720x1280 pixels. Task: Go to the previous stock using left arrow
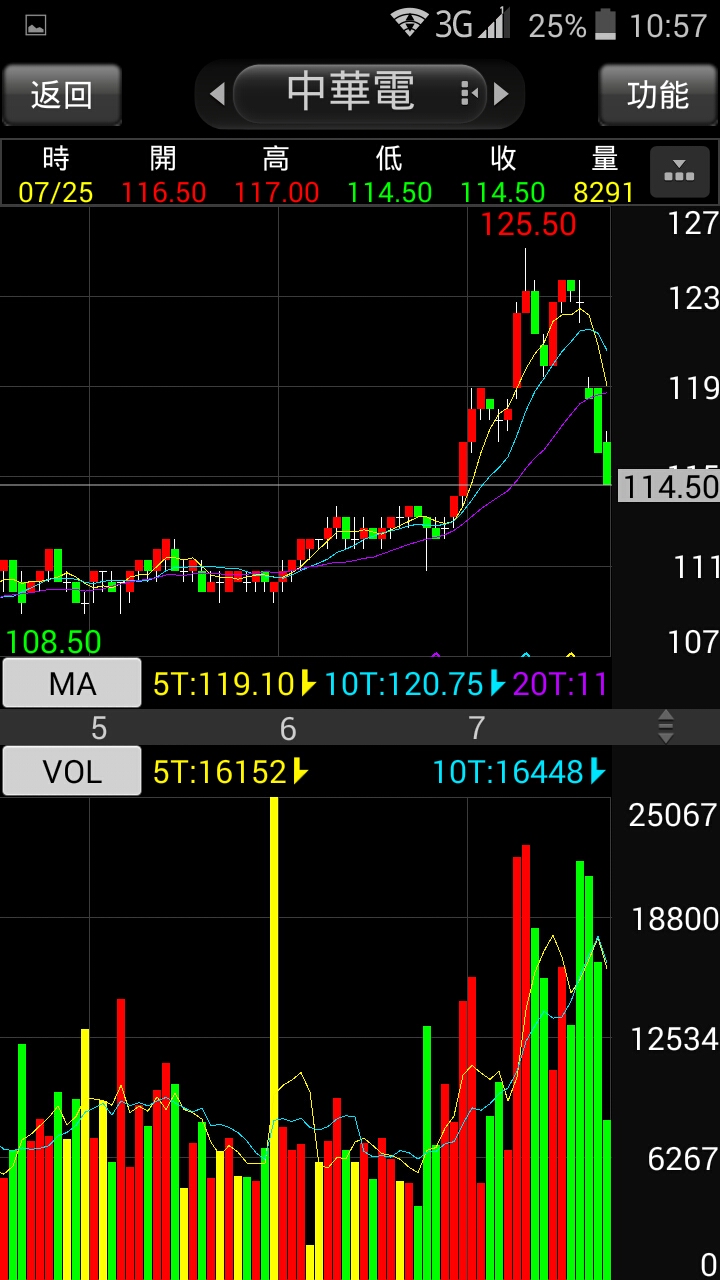pos(217,95)
